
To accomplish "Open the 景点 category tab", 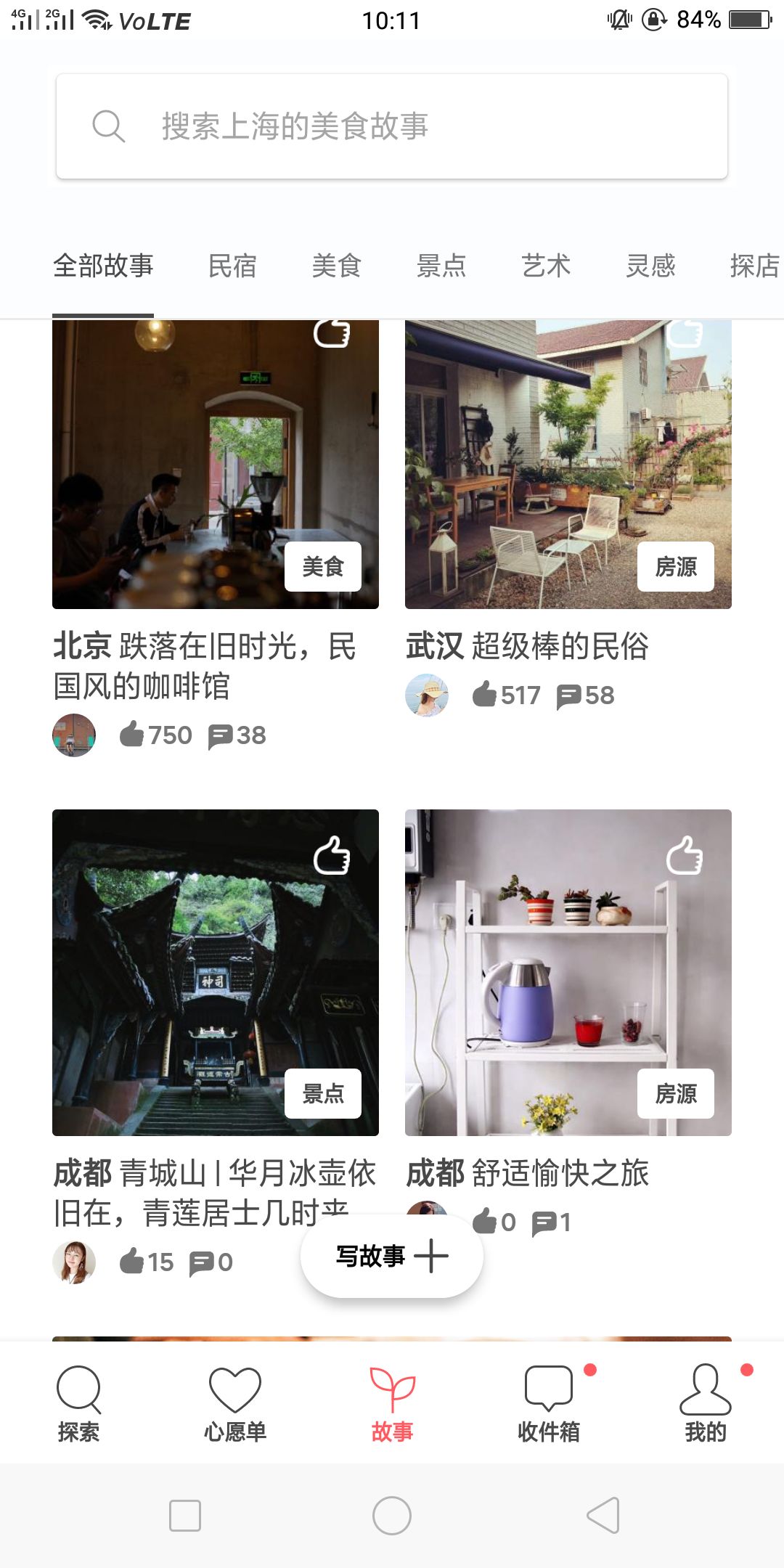I will [442, 266].
